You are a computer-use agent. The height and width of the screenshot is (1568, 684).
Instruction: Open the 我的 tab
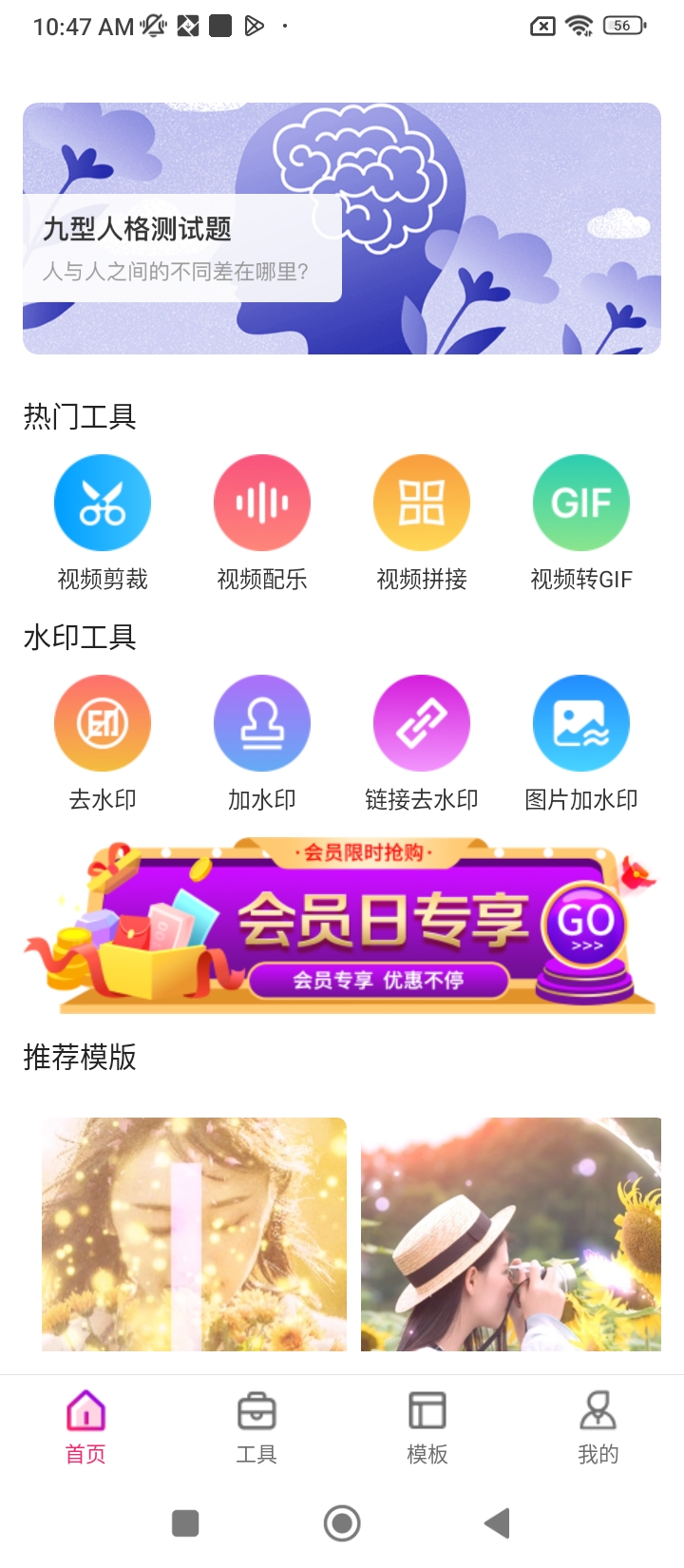598,1427
